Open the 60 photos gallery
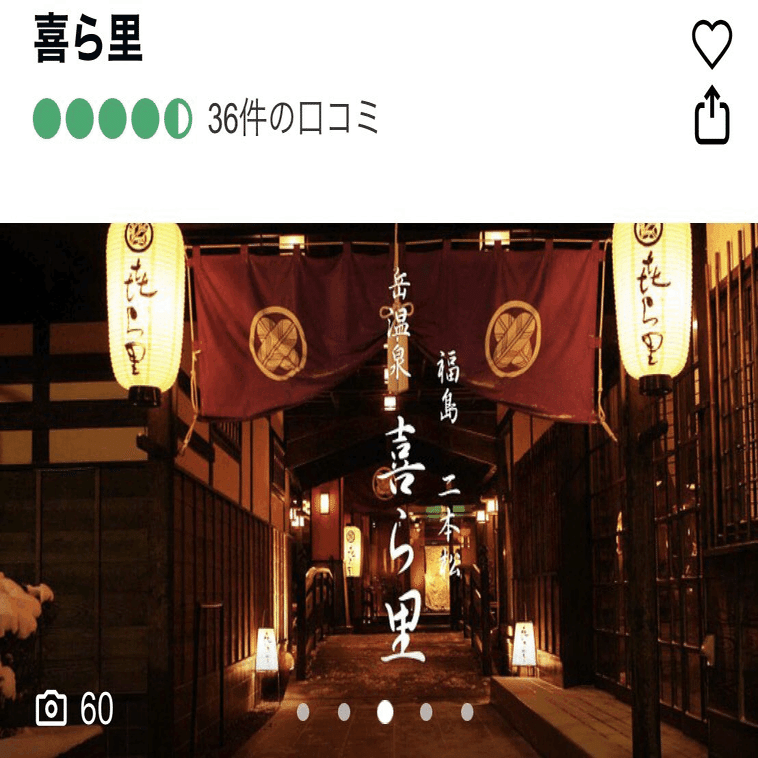The height and width of the screenshot is (758, 758). click(x=75, y=710)
